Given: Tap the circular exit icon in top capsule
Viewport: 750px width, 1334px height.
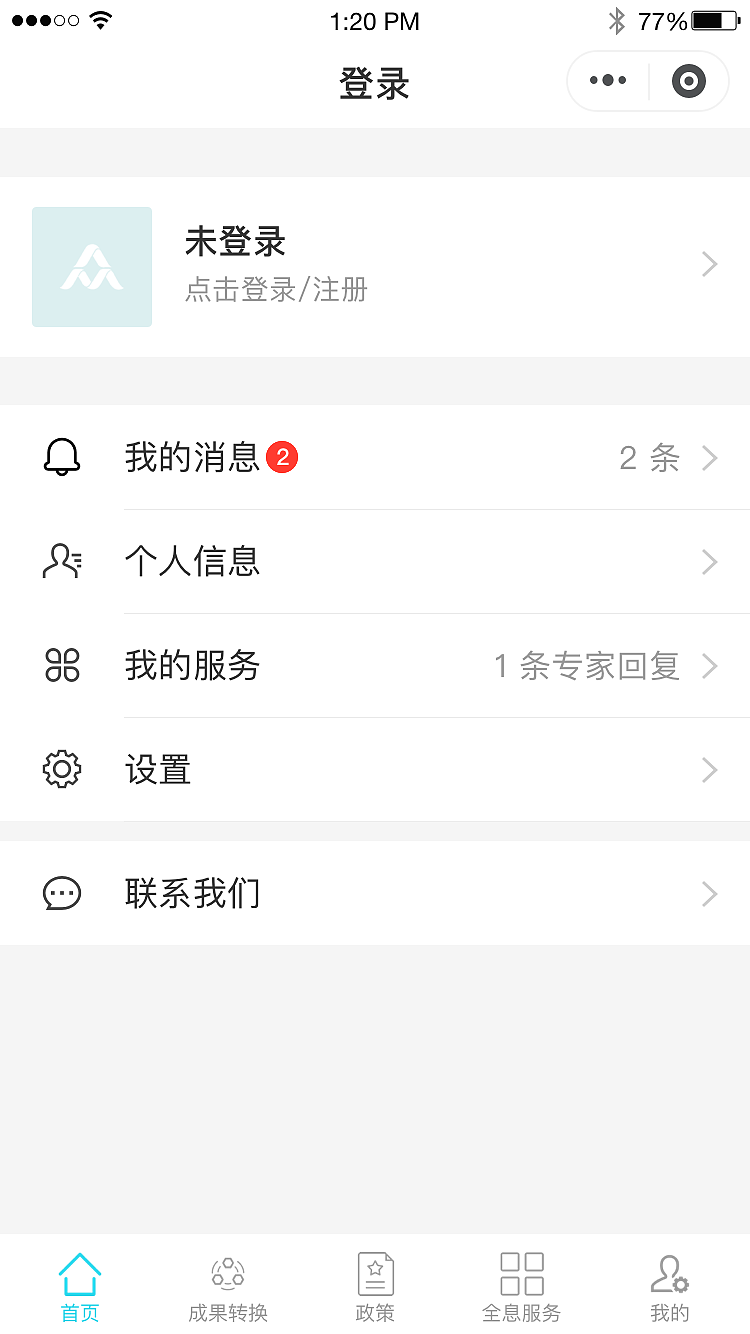Looking at the screenshot, I should (x=688, y=81).
